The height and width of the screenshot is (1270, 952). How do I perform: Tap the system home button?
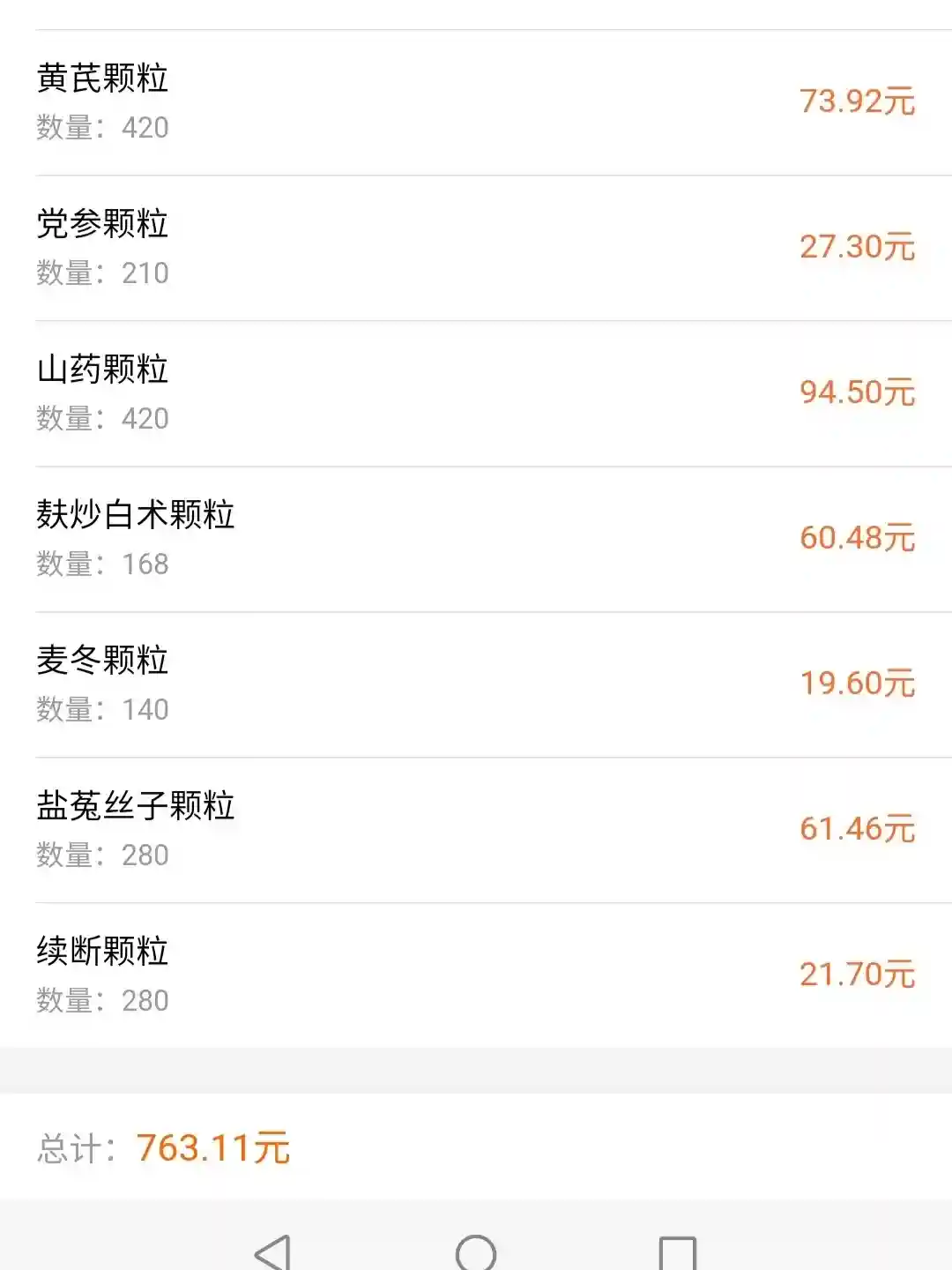click(x=476, y=1252)
